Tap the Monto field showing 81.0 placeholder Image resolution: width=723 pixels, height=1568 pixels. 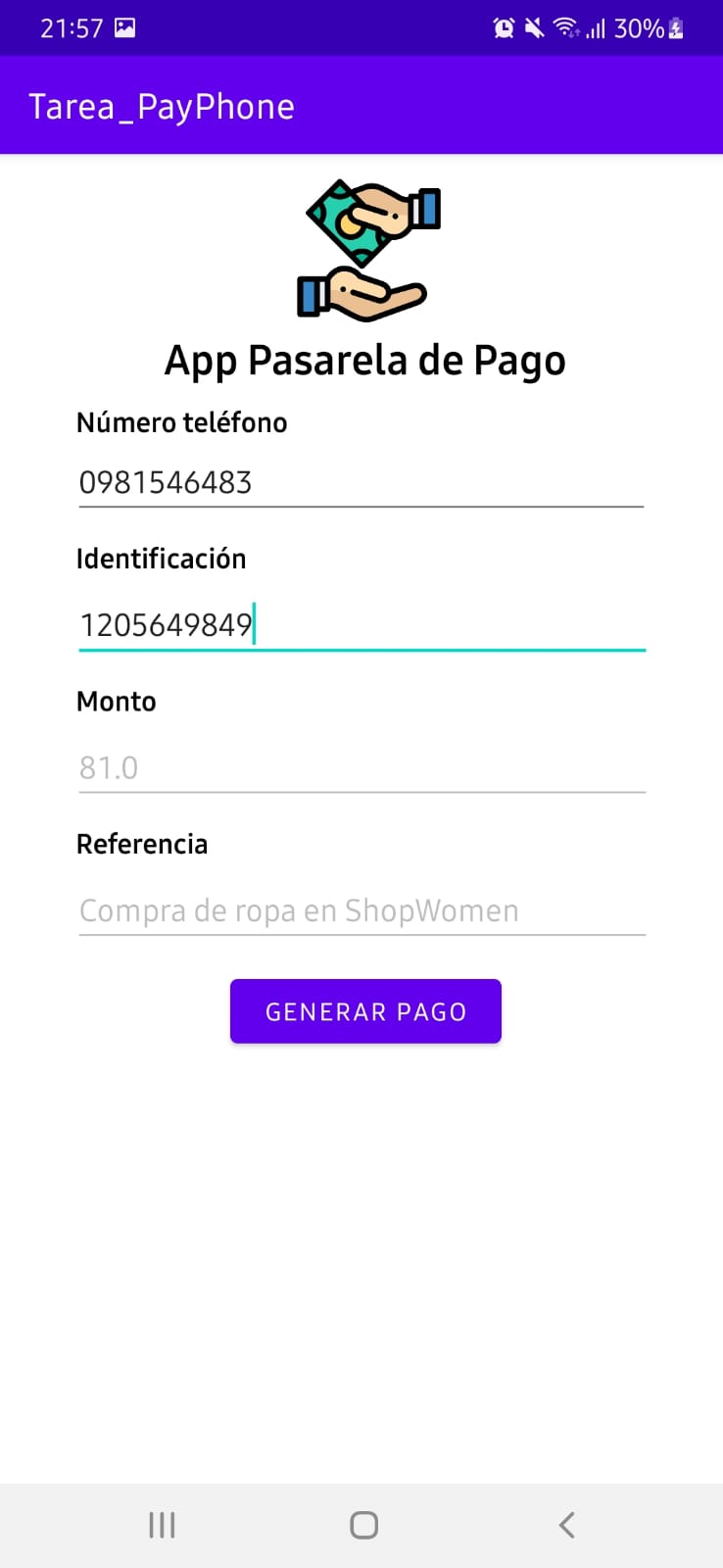(361, 767)
